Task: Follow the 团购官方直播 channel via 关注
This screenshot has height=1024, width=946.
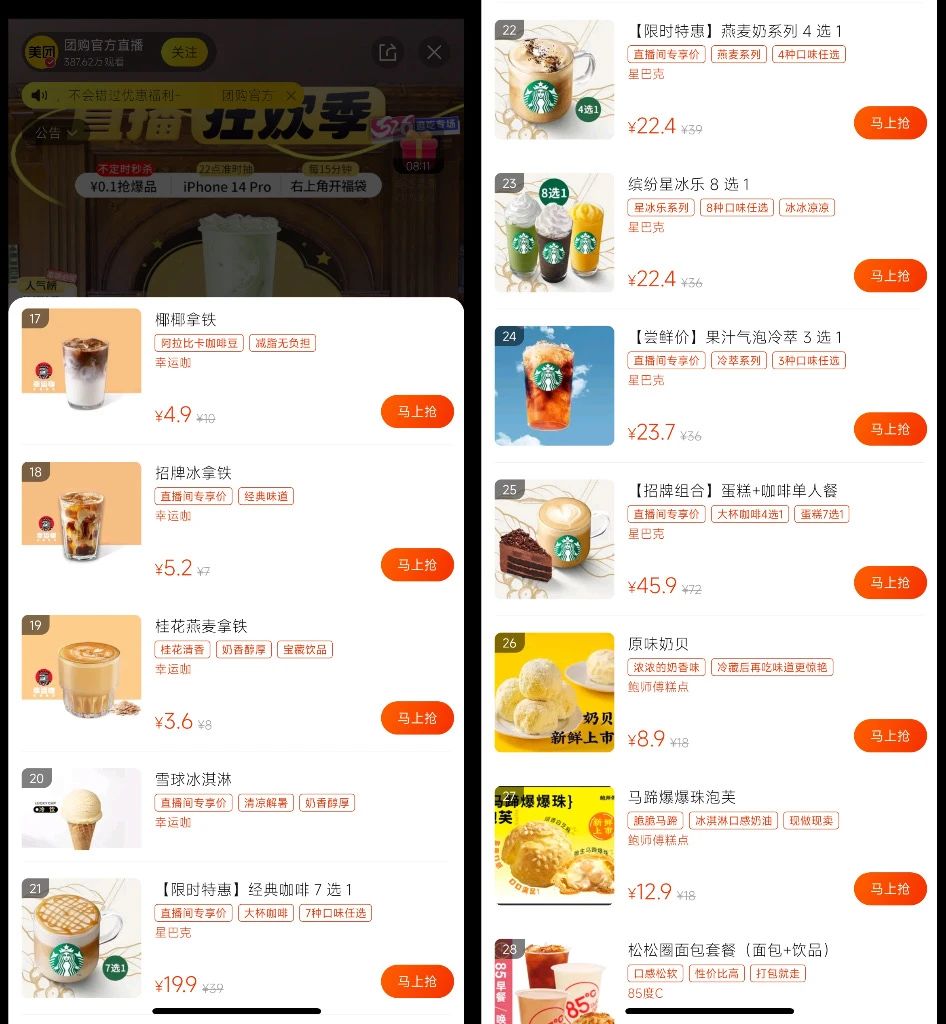Action: click(184, 51)
